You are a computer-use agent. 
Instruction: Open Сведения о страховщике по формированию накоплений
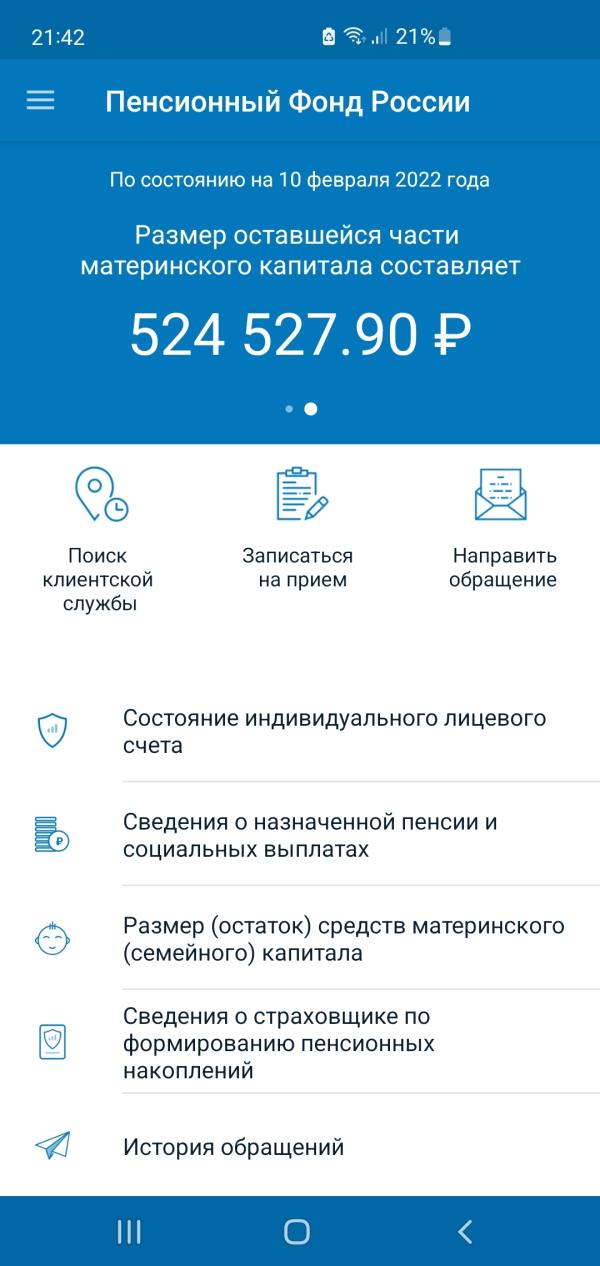click(x=300, y=1043)
